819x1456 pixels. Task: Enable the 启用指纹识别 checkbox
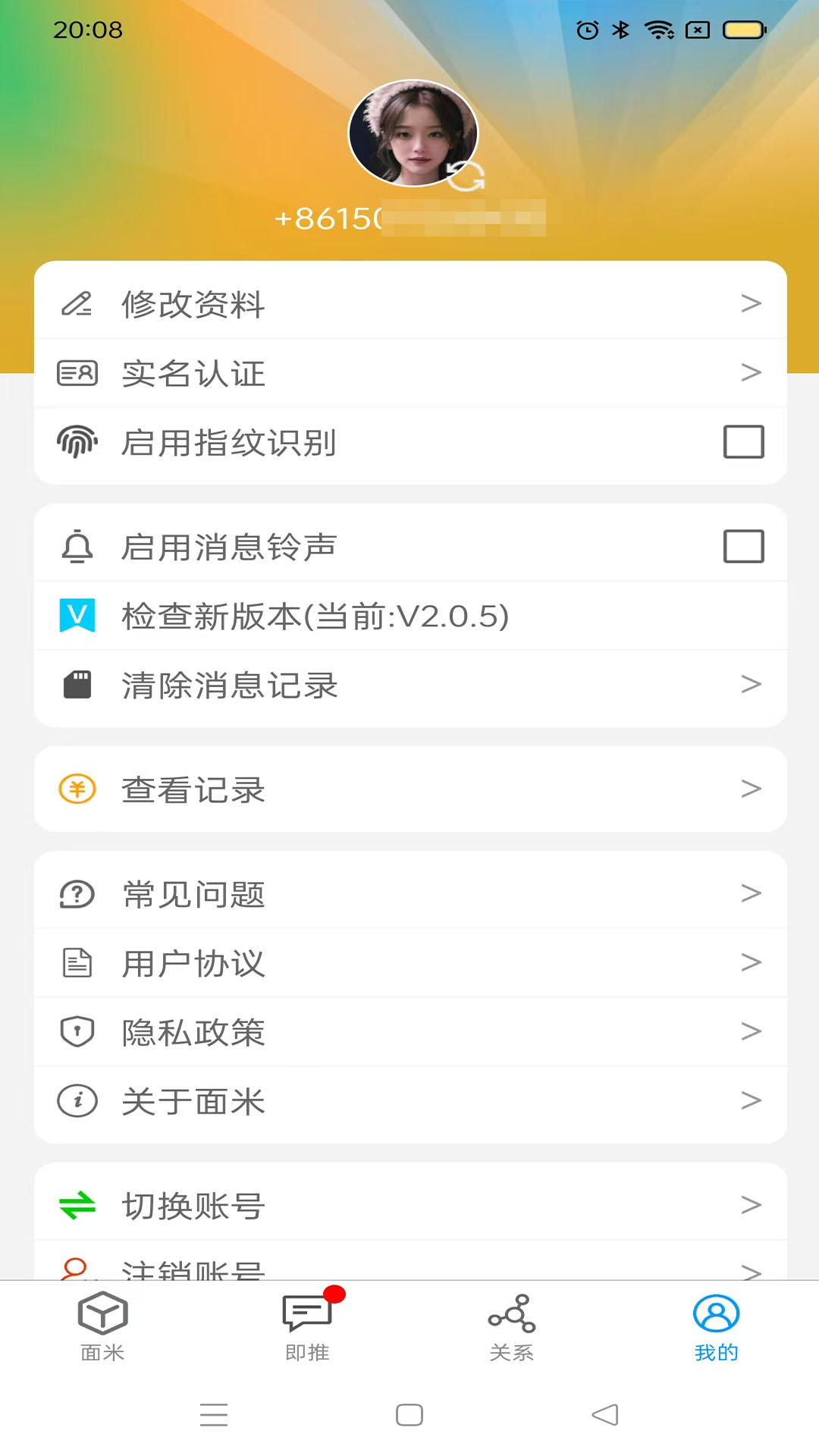tap(745, 442)
